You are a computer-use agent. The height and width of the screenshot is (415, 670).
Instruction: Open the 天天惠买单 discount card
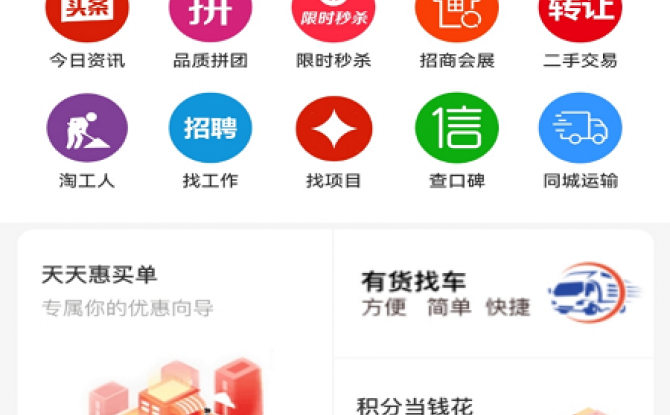(175, 320)
